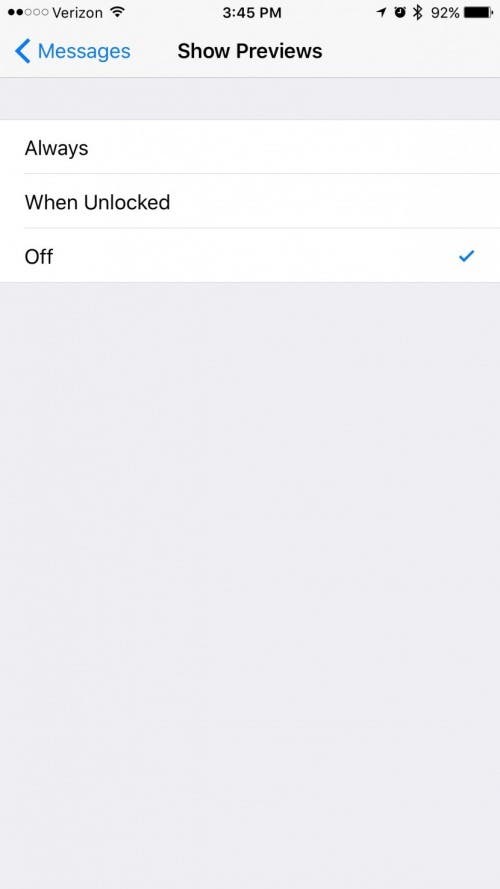The width and height of the screenshot is (500, 889).
Task: Tap the Off preview option
Action: [250, 256]
